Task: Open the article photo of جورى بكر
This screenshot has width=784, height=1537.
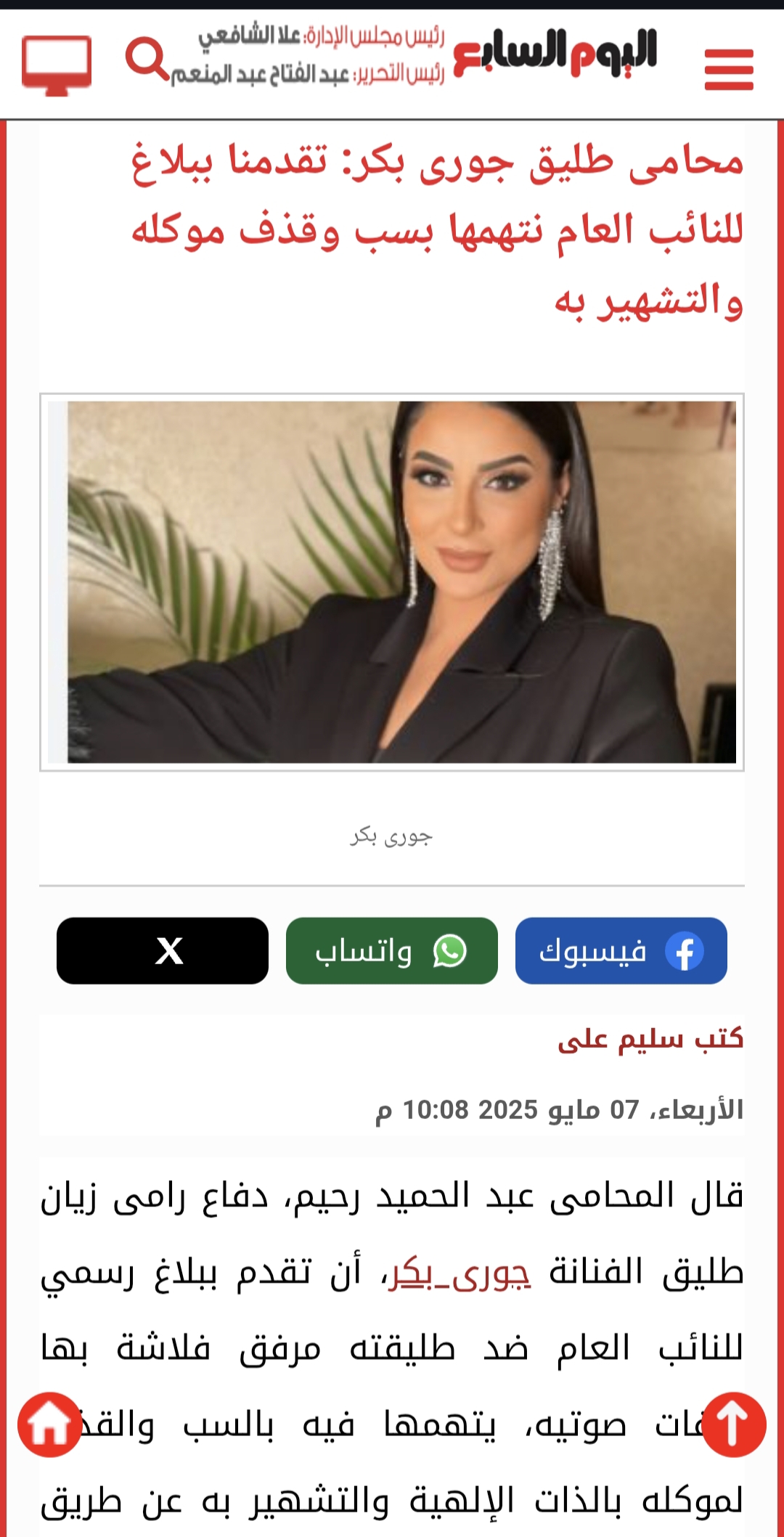Action: (392, 582)
